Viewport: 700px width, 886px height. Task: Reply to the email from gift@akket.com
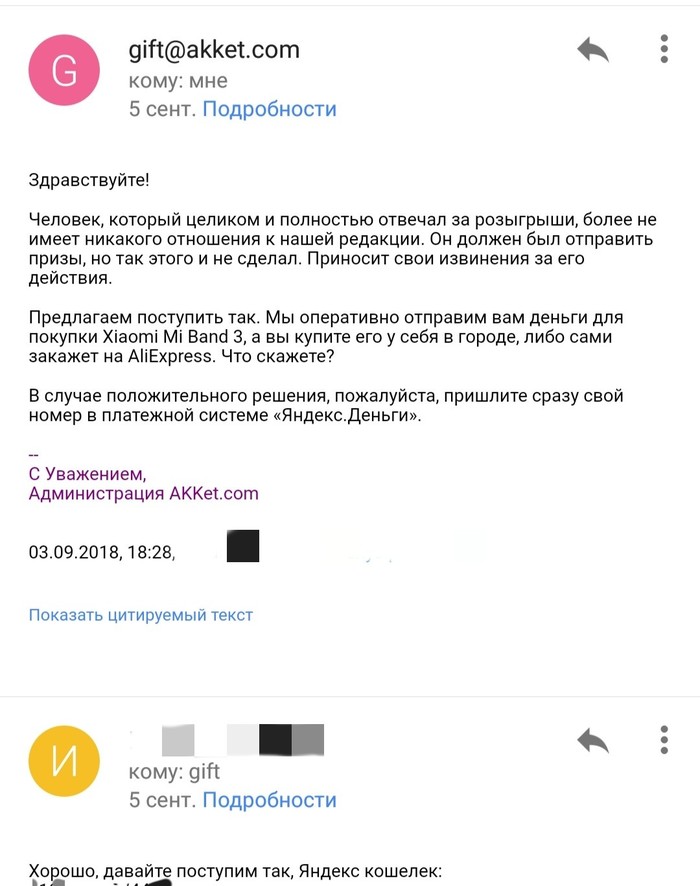point(593,51)
